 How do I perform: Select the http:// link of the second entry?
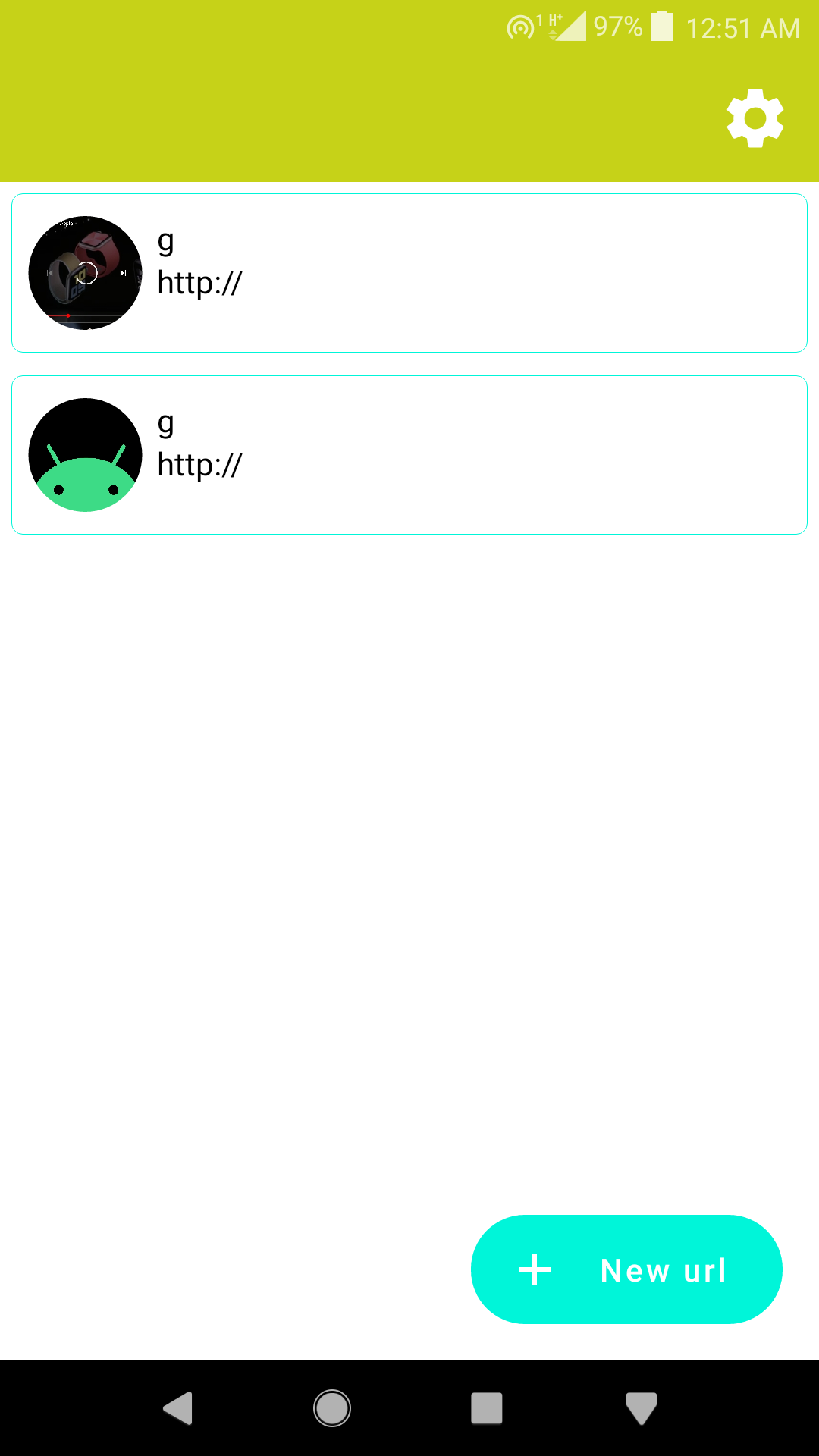tap(198, 465)
